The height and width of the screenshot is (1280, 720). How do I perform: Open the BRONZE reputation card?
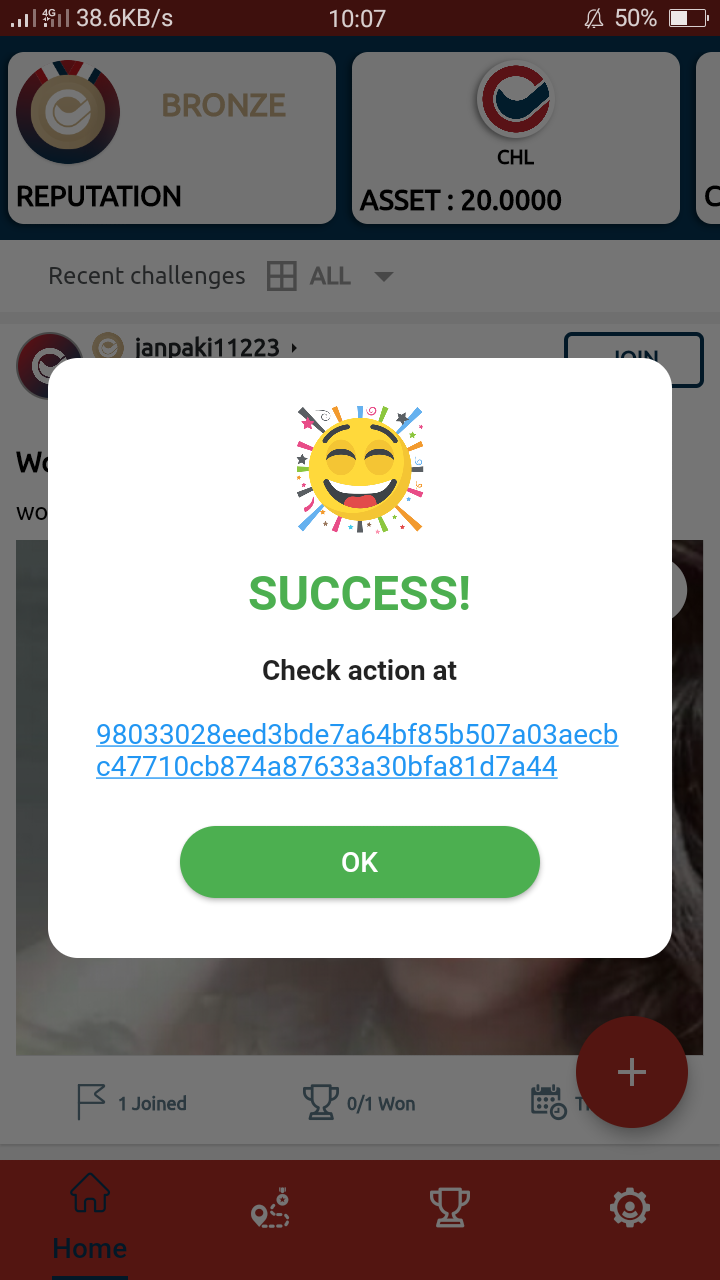(x=172, y=138)
